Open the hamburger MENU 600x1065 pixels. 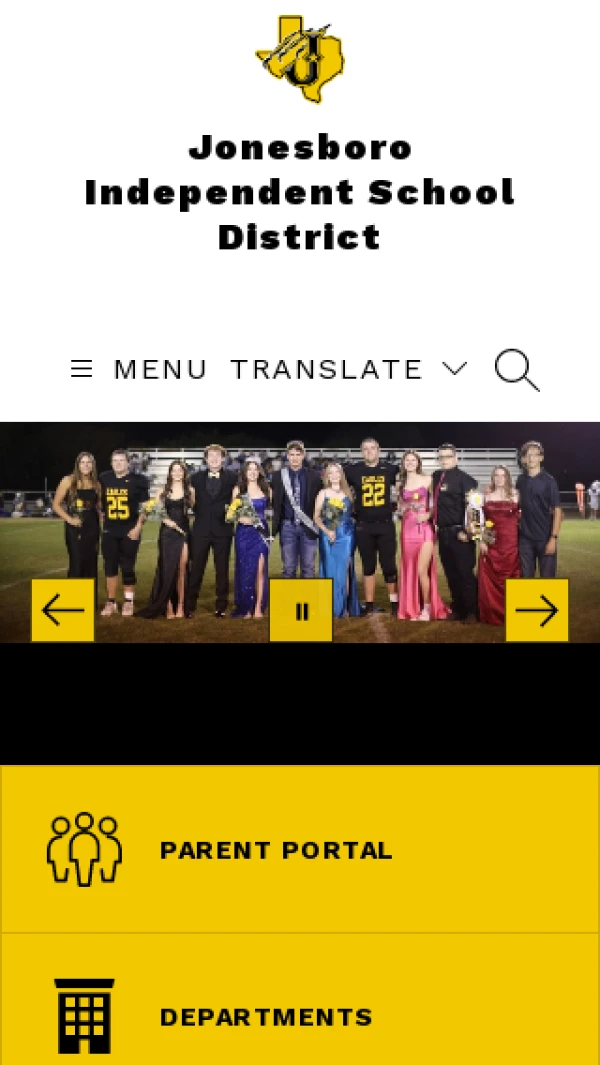pos(139,369)
